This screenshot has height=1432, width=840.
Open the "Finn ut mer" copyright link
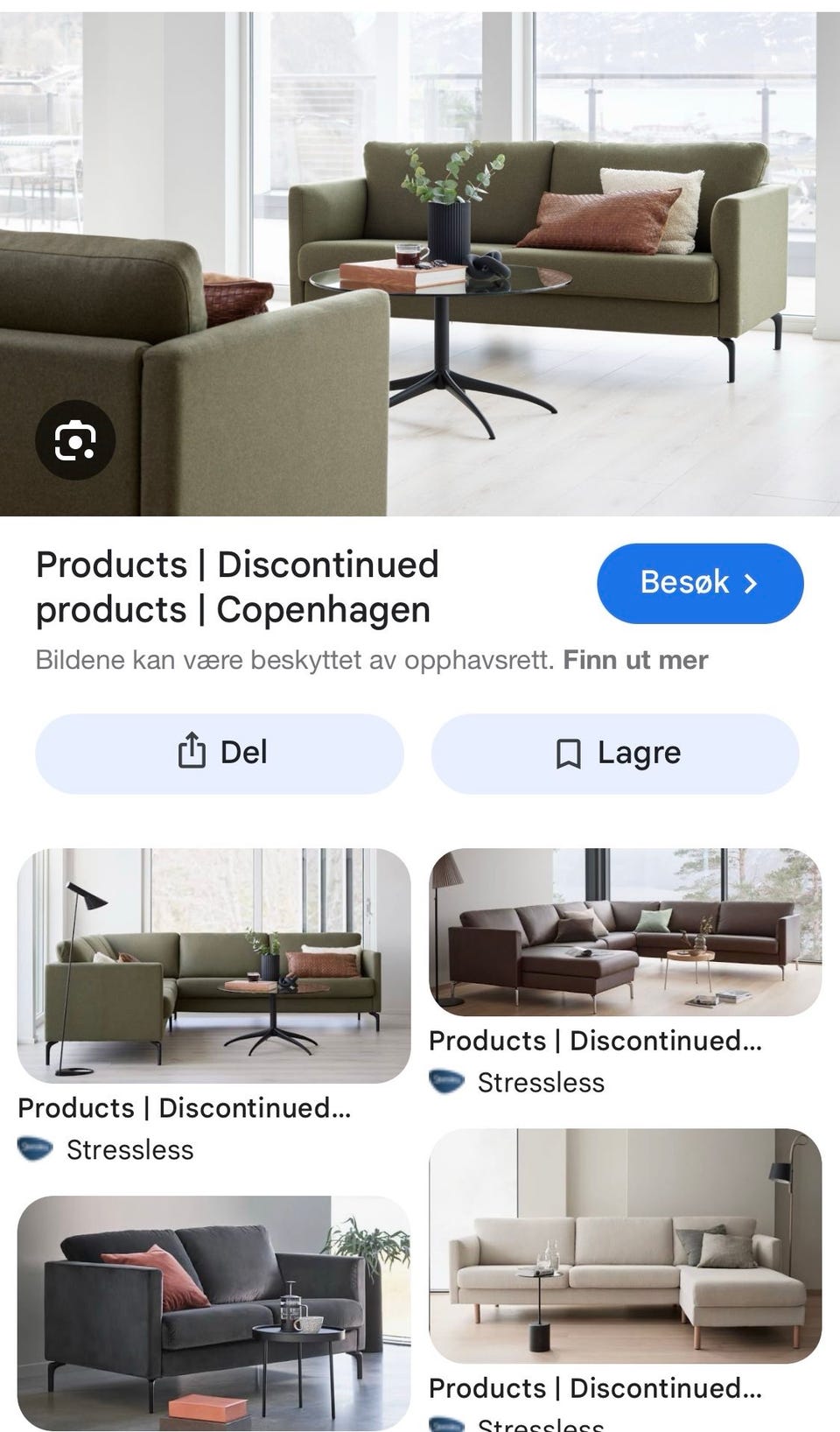pyautogui.click(x=636, y=660)
